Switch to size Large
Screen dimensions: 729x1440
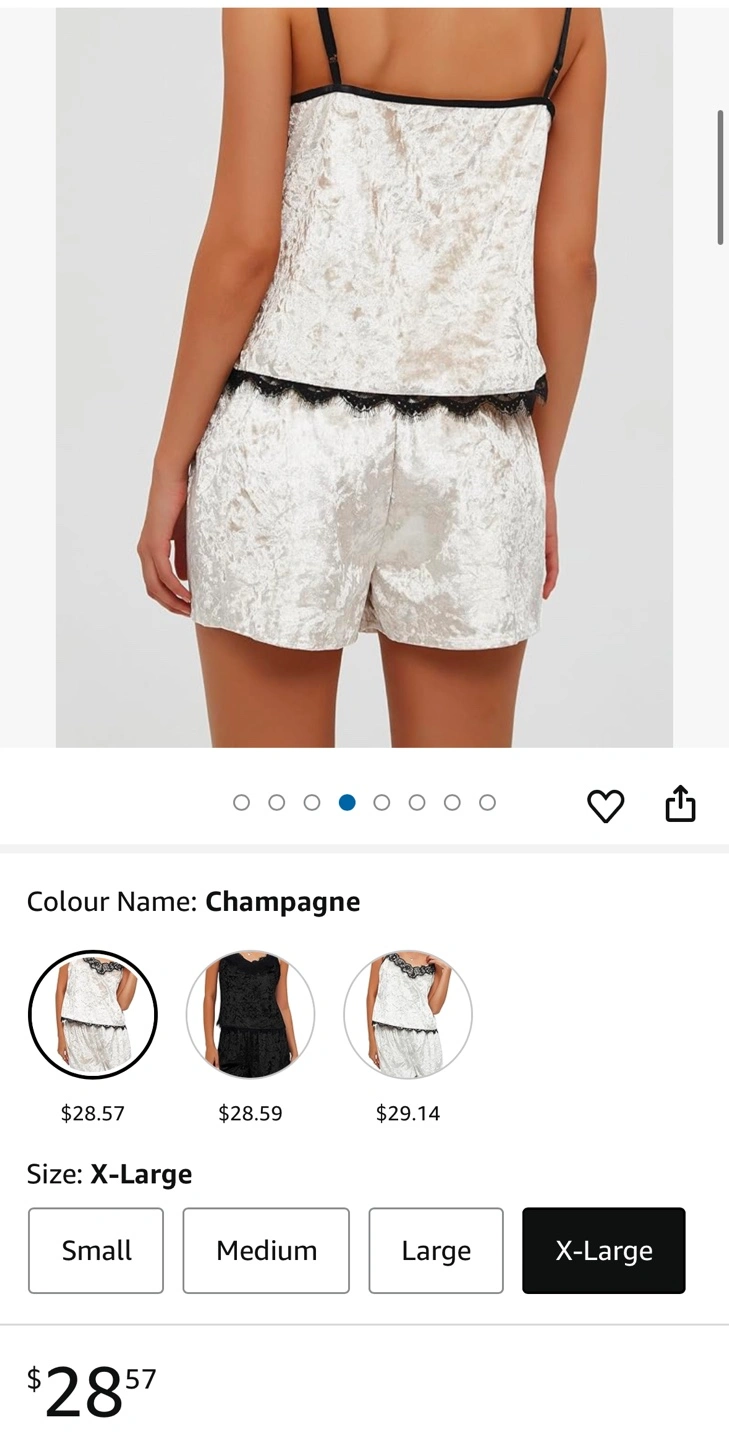pos(436,1250)
